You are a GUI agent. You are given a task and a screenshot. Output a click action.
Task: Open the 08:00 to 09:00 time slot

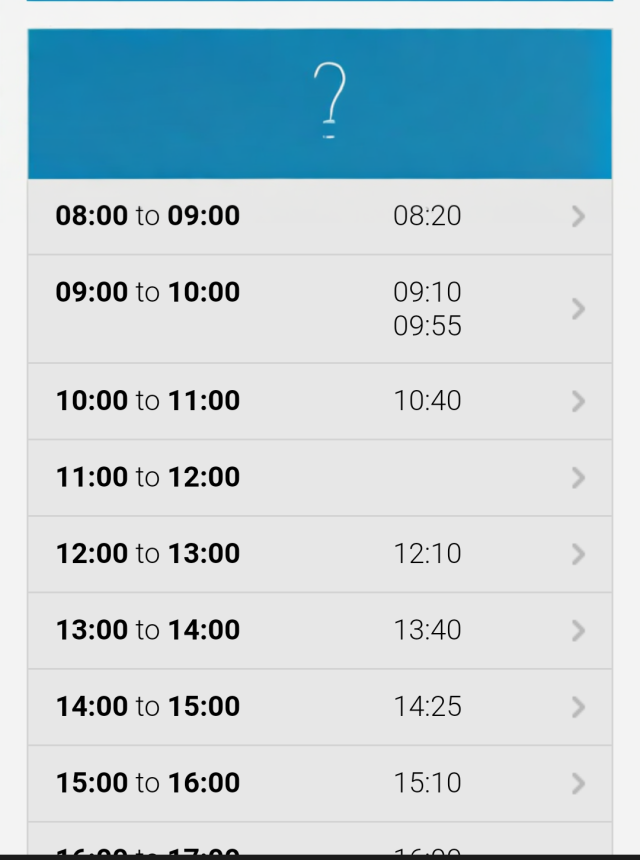pyautogui.click(x=320, y=216)
